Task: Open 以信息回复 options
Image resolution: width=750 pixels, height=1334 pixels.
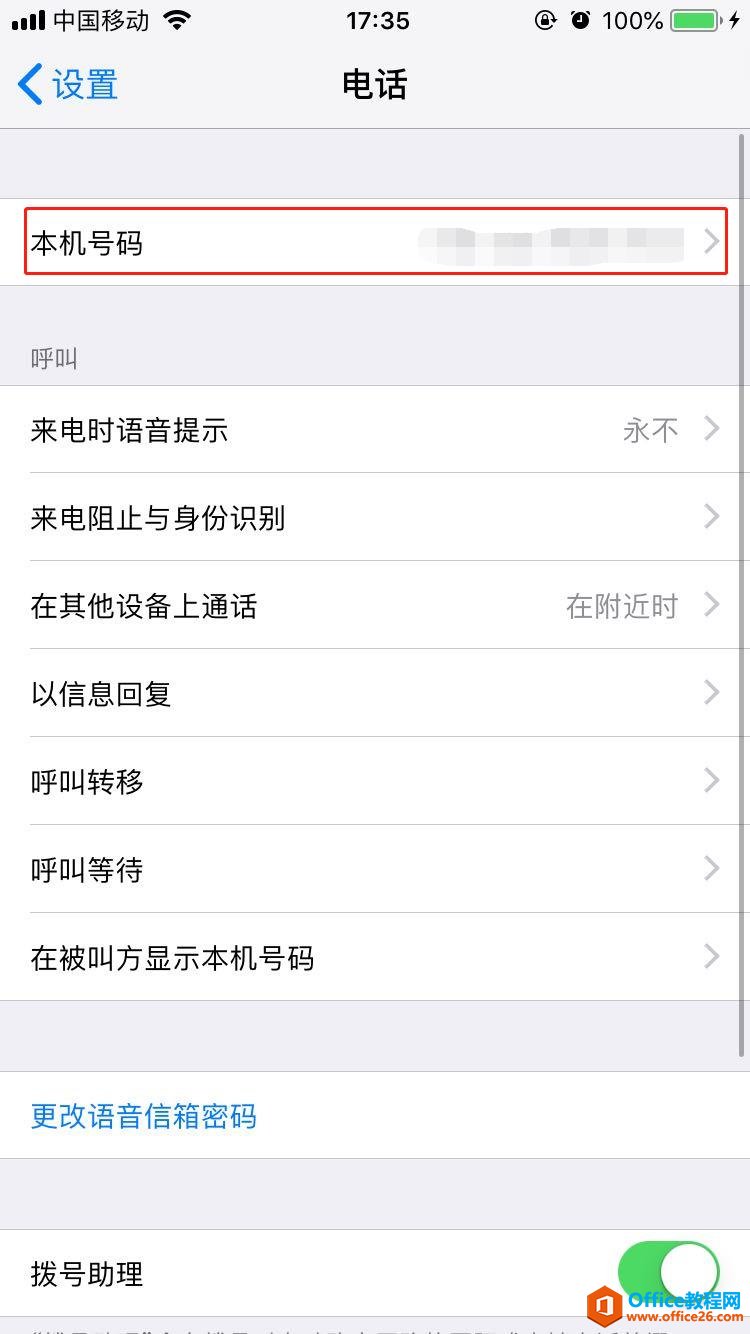Action: tap(375, 694)
